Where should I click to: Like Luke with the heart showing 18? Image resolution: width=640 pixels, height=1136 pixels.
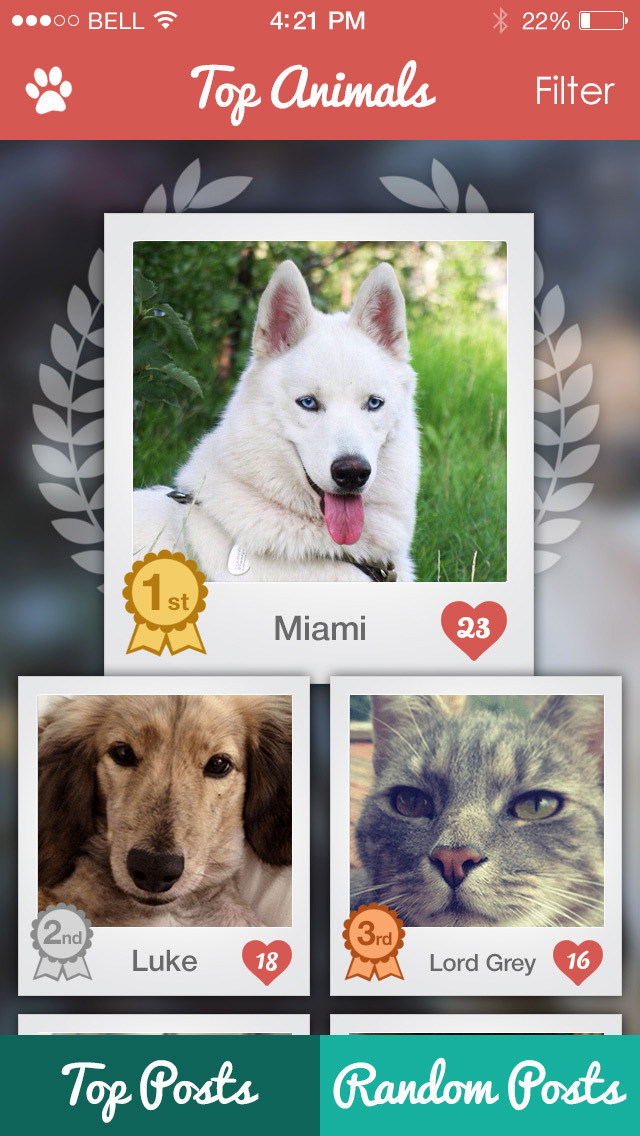(x=267, y=962)
